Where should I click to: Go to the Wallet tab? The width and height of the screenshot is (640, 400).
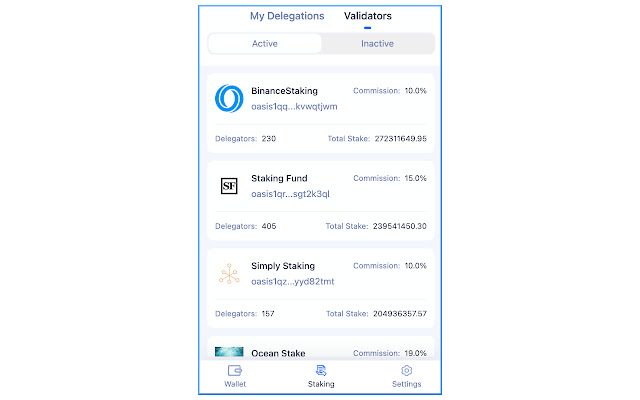pyautogui.click(x=235, y=376)
